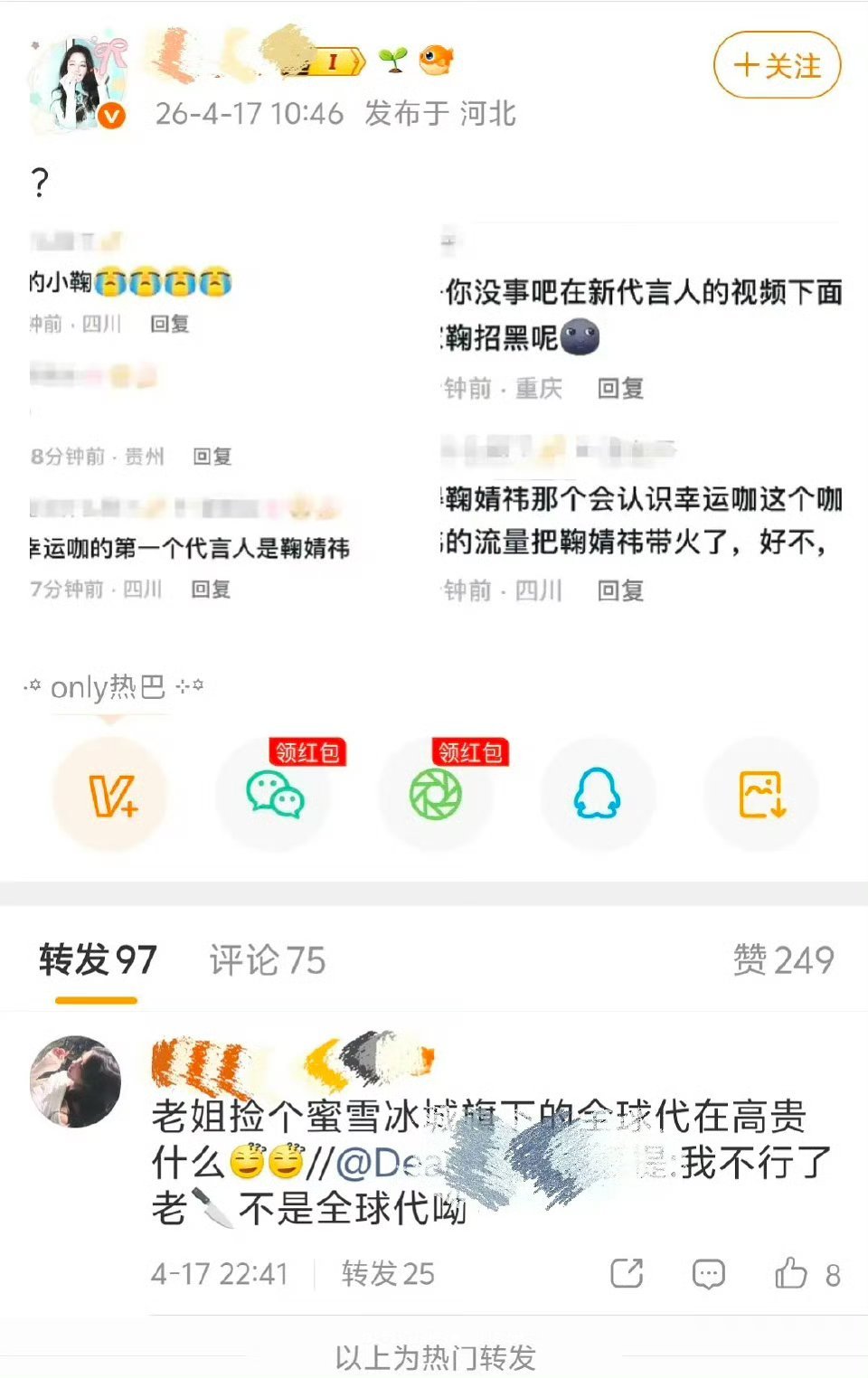
Task: Share the post via the QQ penguin icon
Action: pyautogui.click(x=599, y=794)
